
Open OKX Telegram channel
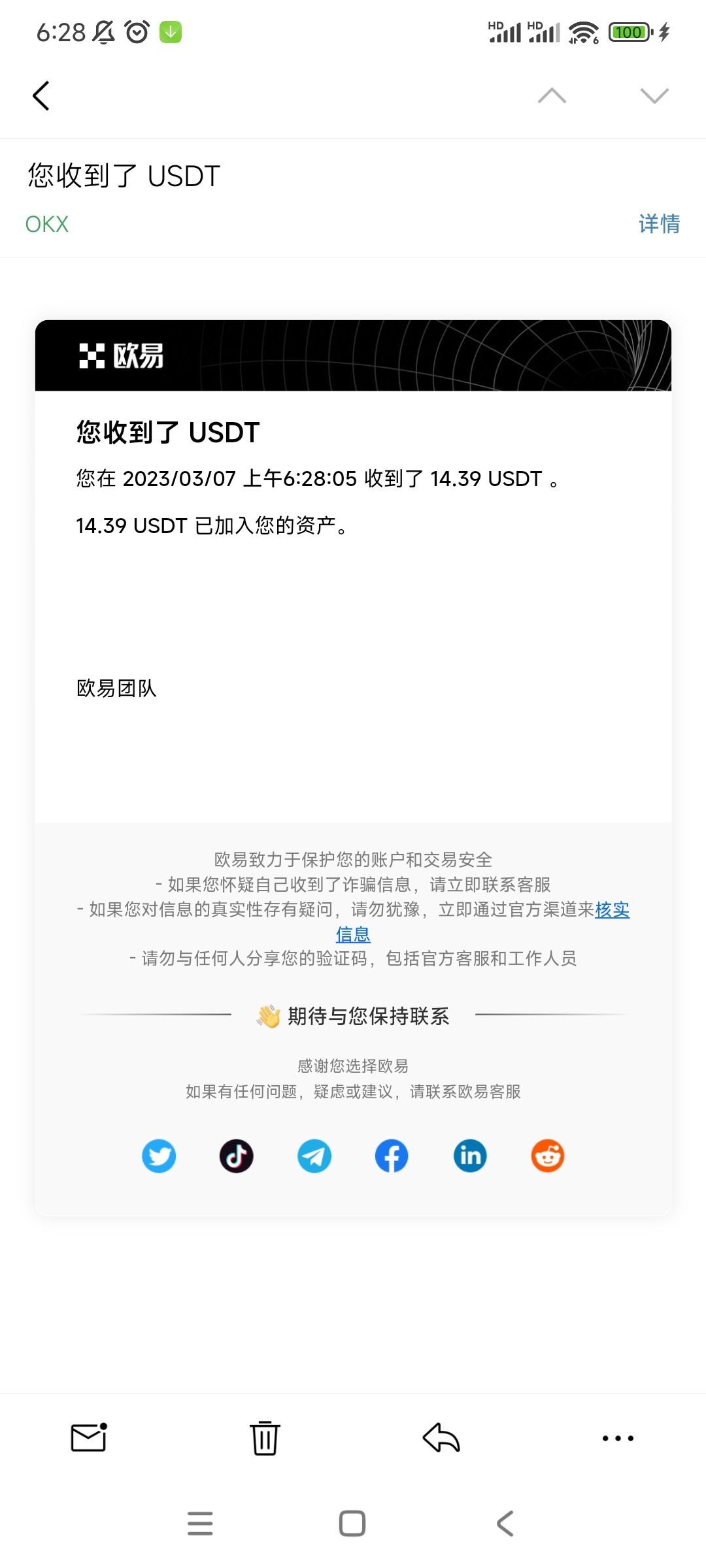point(314,1156)
